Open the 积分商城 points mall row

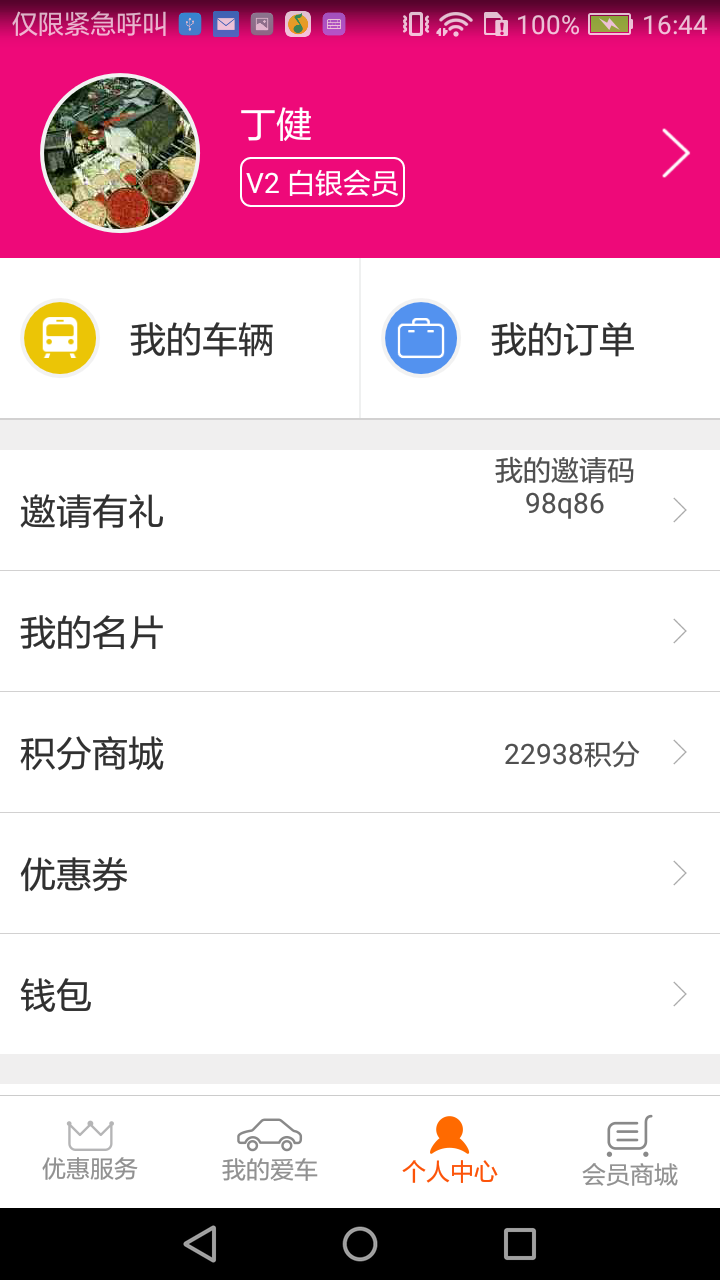point(360,753)
